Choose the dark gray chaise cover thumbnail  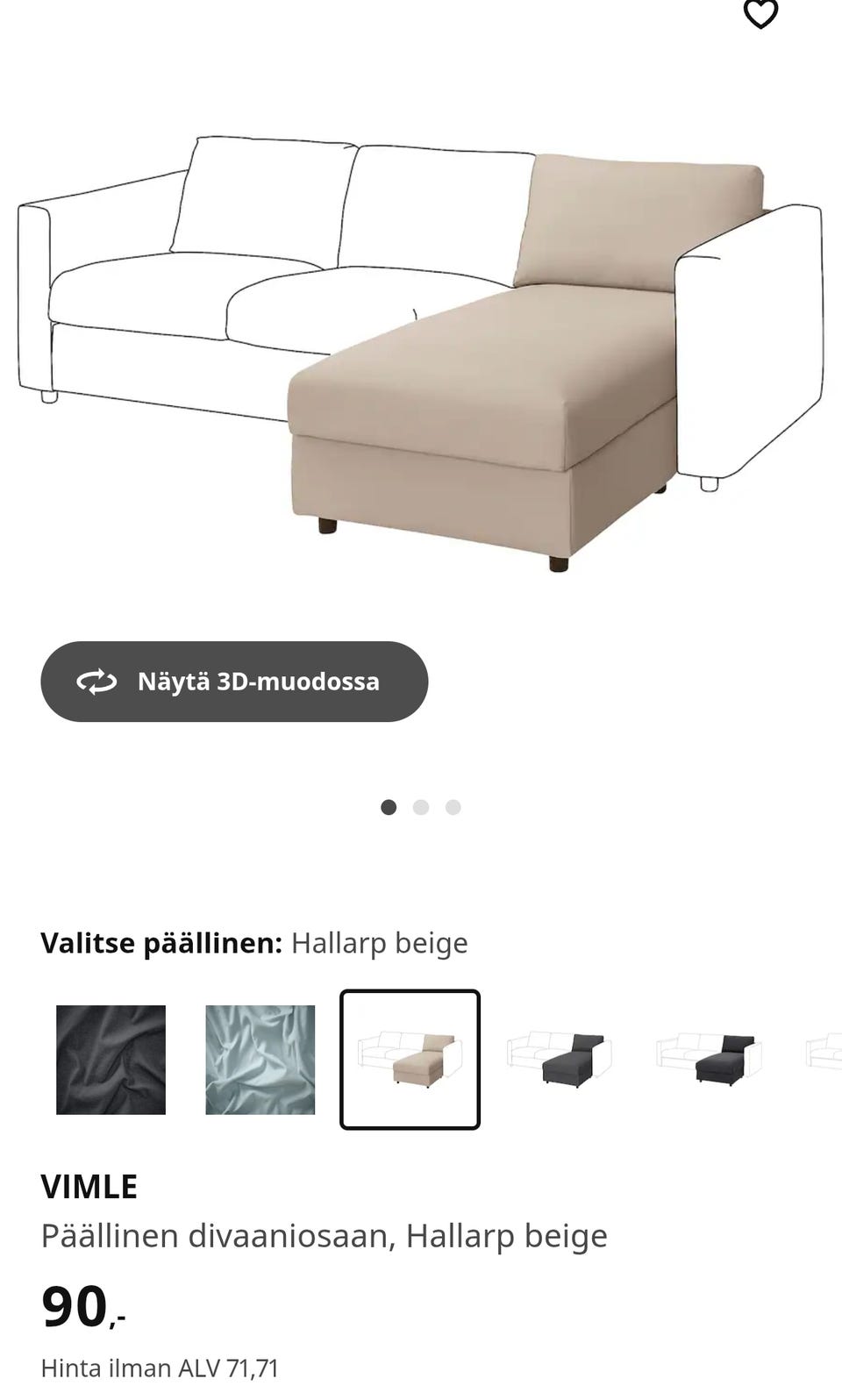(x=560, y=1056)
